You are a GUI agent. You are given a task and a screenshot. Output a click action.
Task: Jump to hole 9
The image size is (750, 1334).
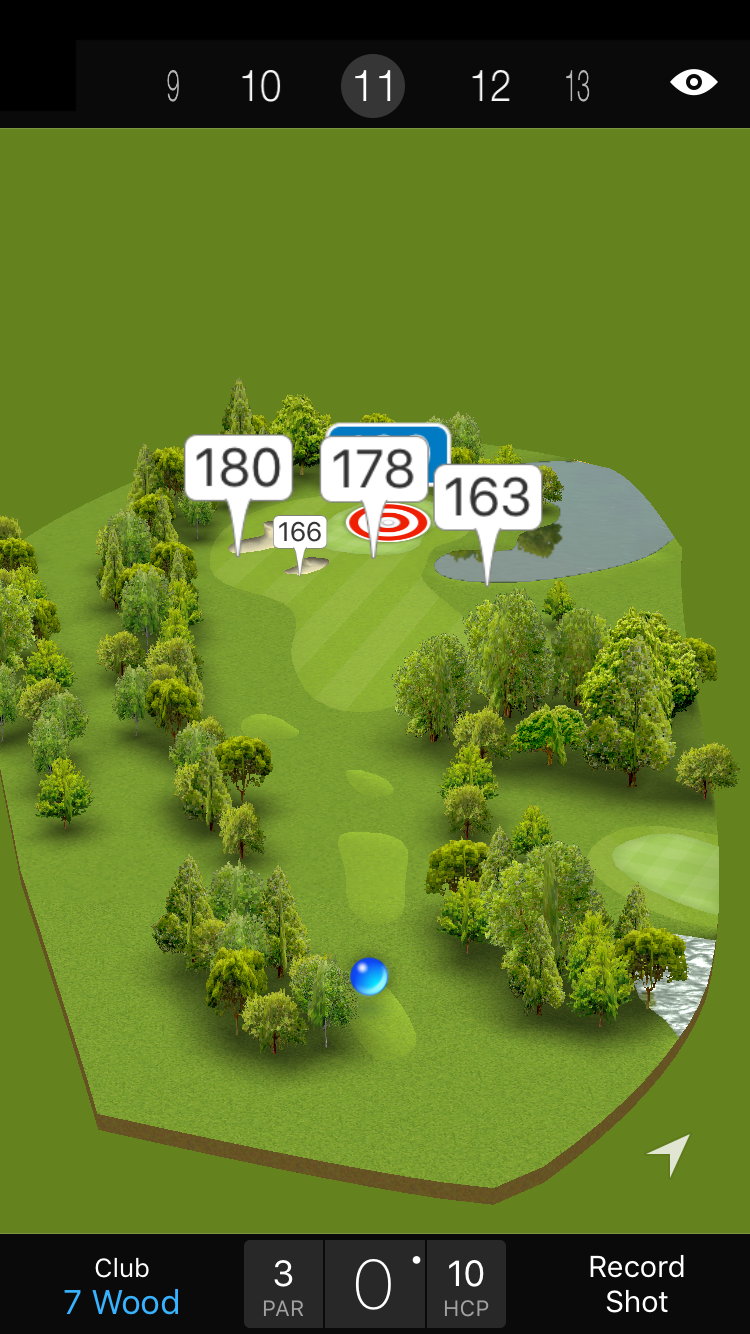point(173,87)
